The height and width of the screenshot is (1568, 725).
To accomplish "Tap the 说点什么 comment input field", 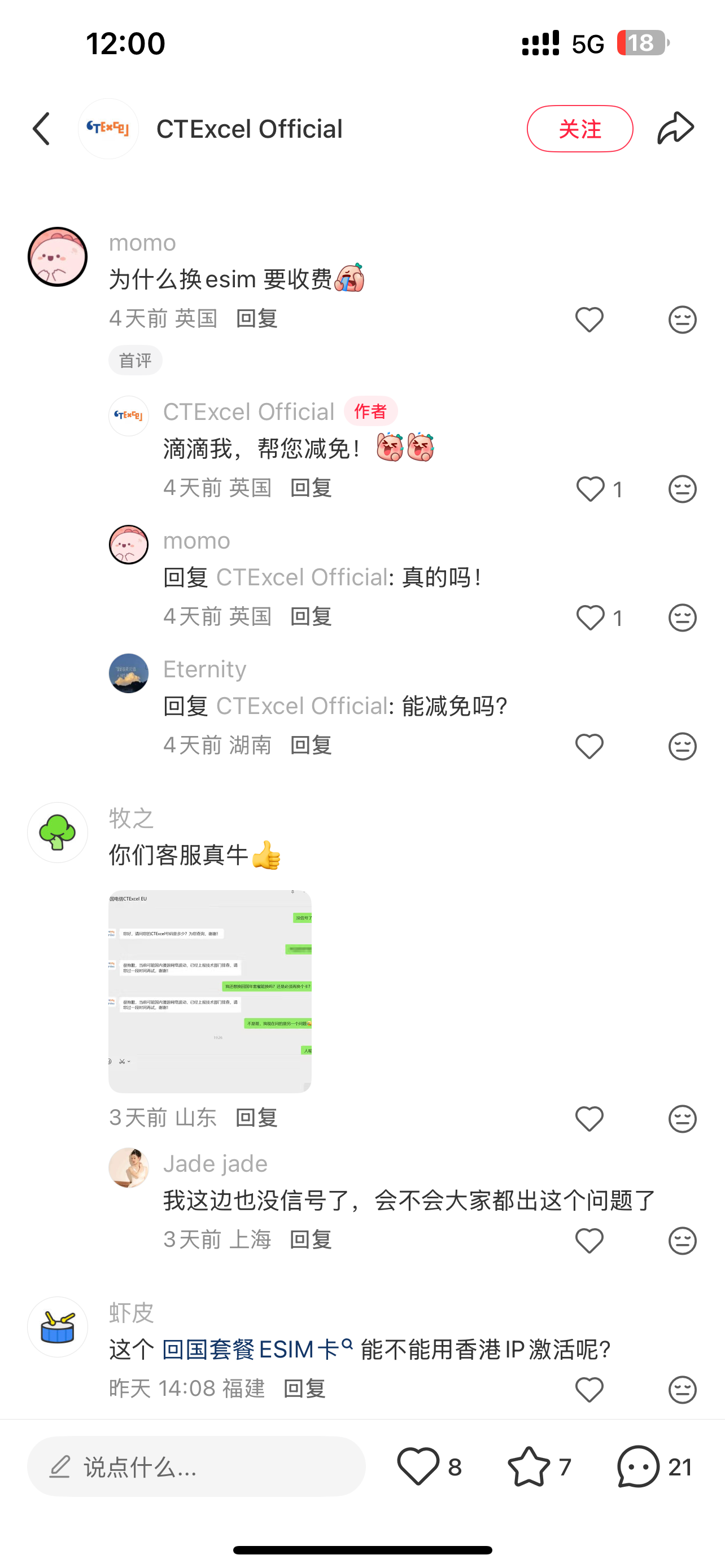I will click(x=196, y=1467).
